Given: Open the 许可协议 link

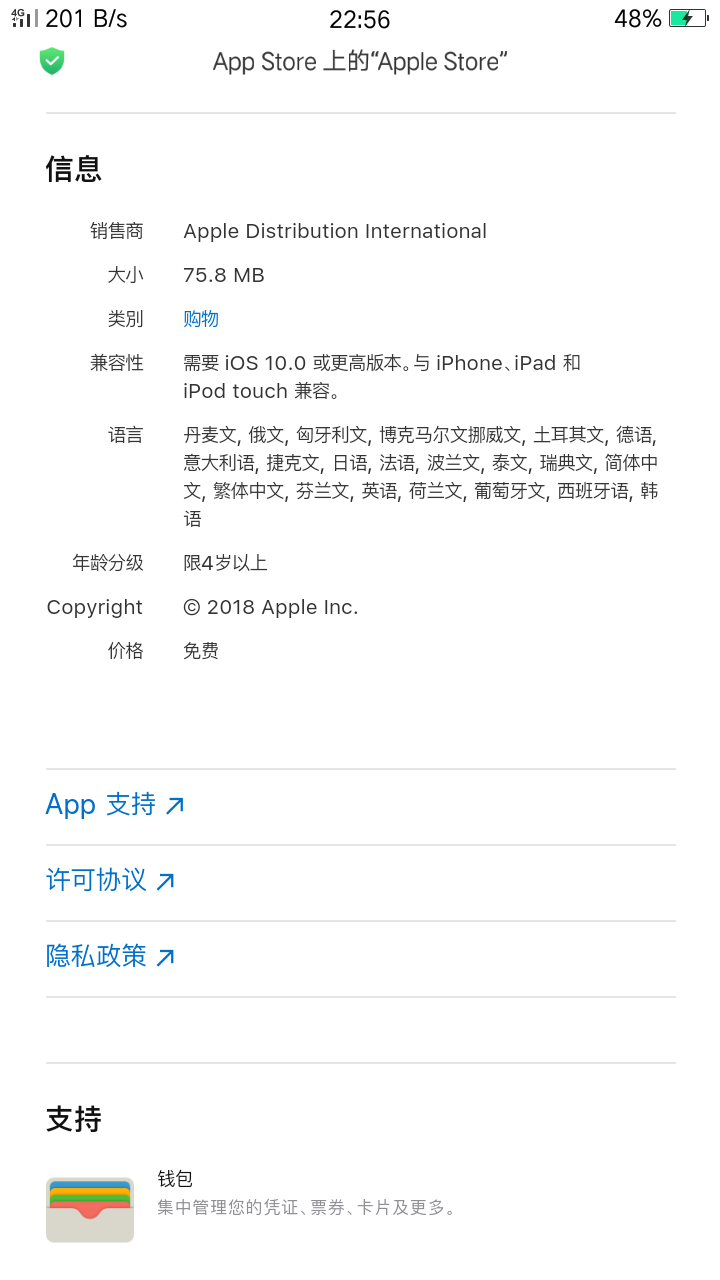Looking at the screenshot, I should (110, 881).
